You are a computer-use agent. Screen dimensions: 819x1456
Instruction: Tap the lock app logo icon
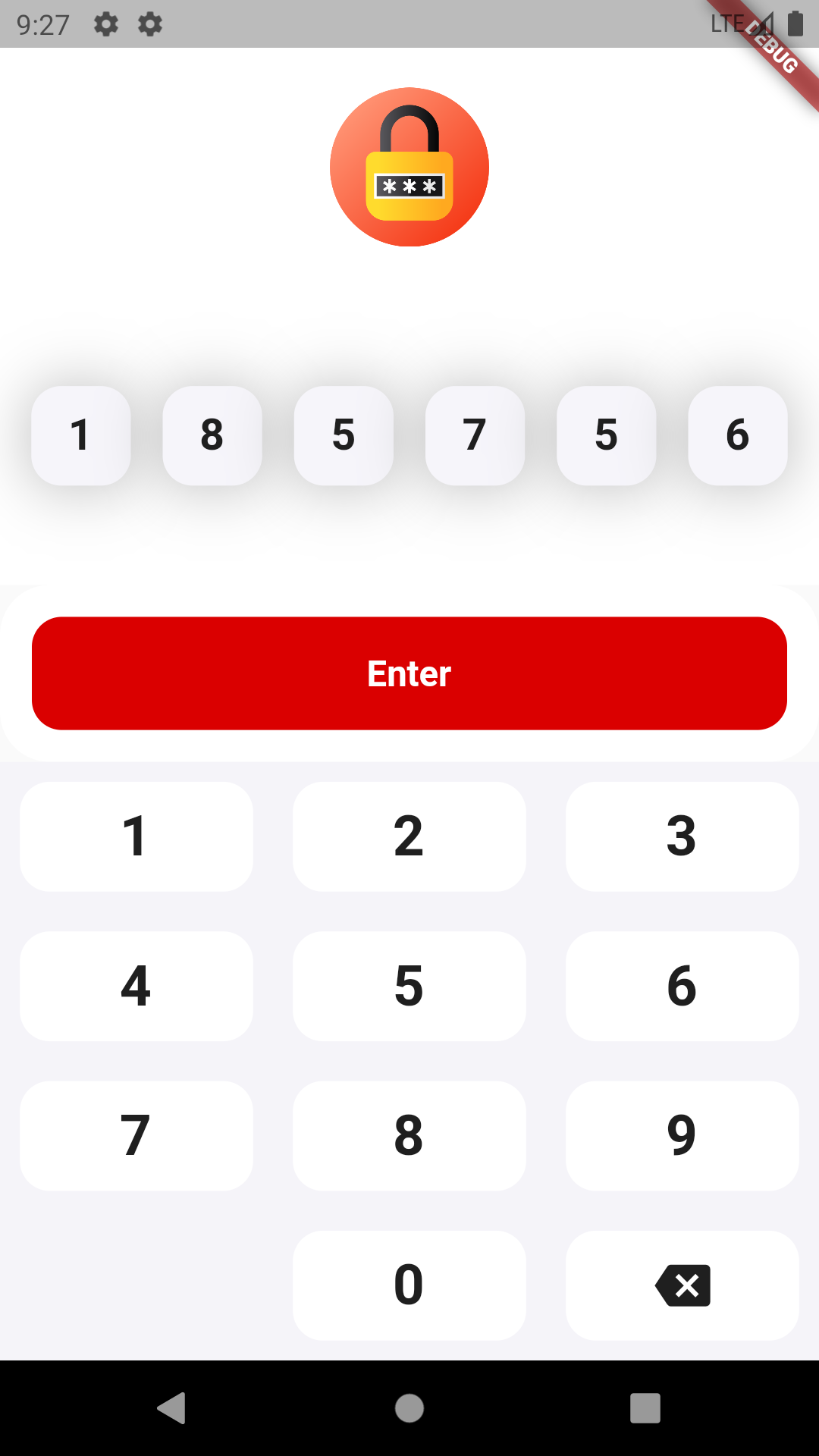409,167
